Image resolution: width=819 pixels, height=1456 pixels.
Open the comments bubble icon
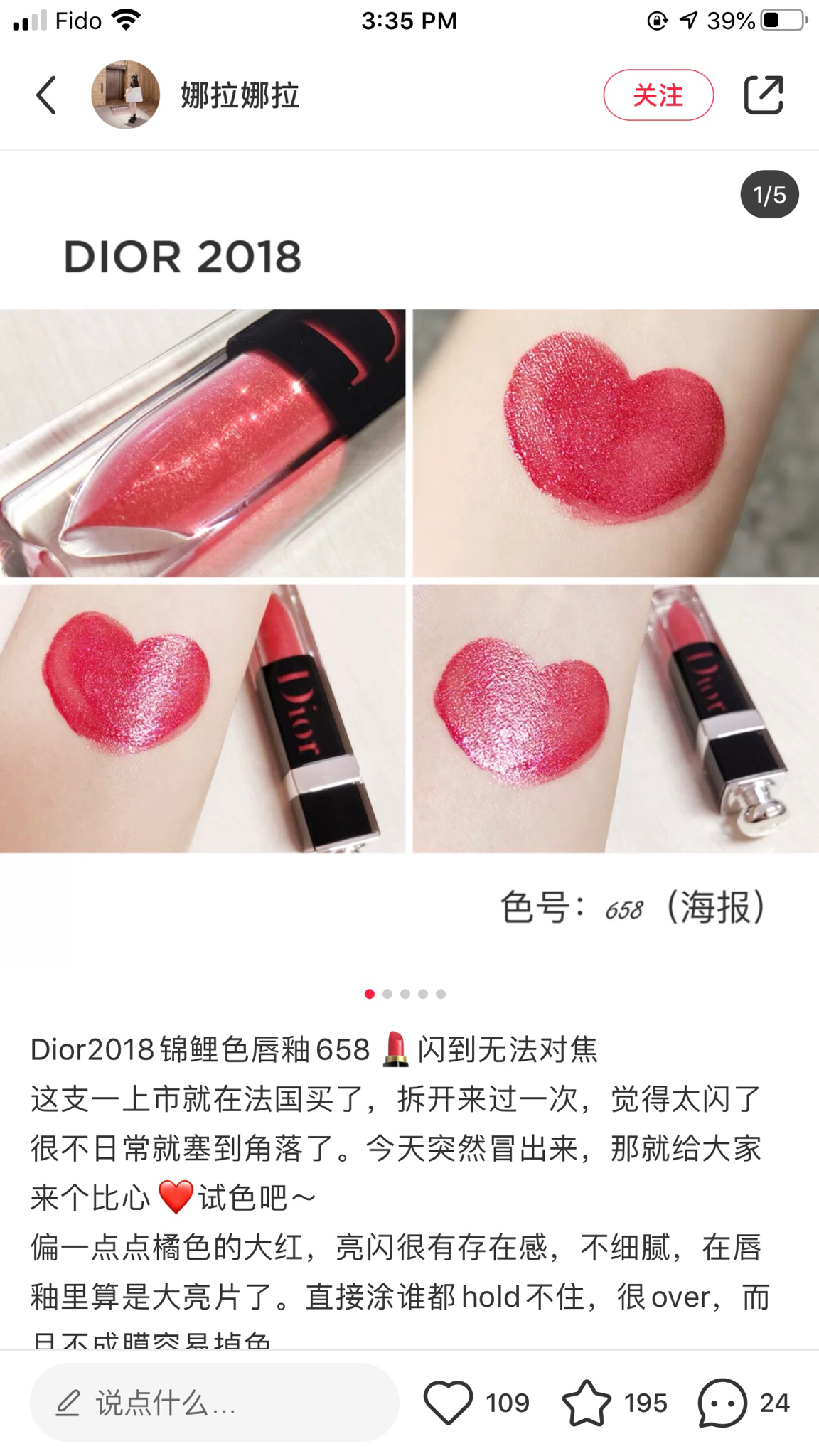coord(722,1403)
